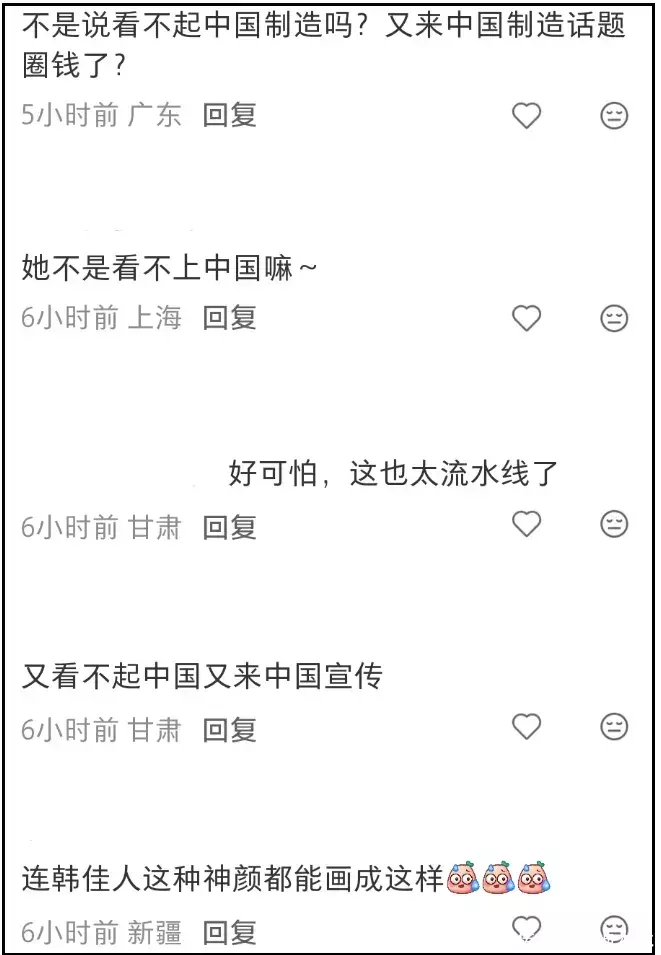Like the 她不是看不上中国嘛 comment
Image resolution: width=661 pixels, height=955 pixels.
click(526, 319)
